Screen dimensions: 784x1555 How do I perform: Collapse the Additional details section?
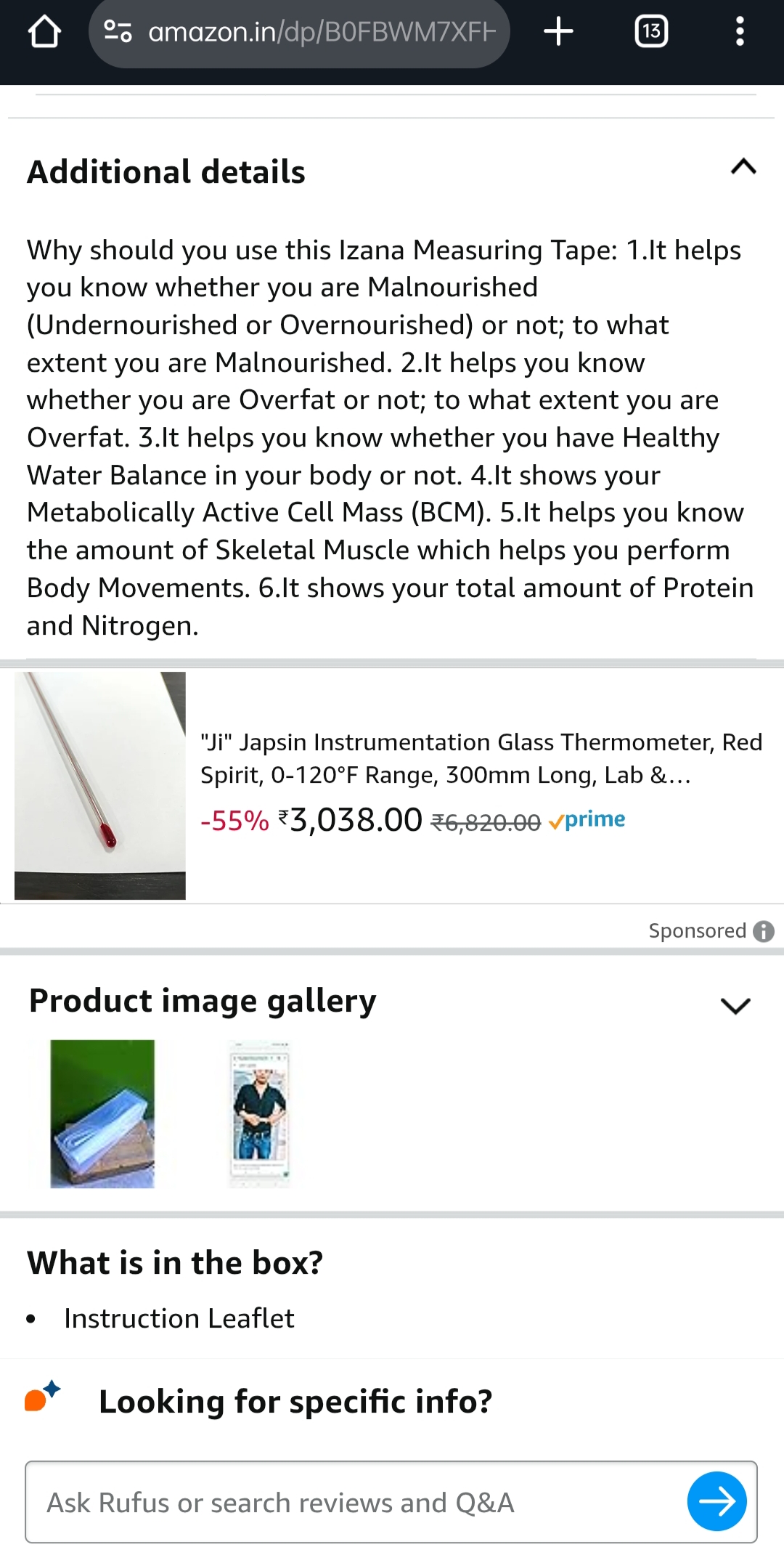[743, 168]
